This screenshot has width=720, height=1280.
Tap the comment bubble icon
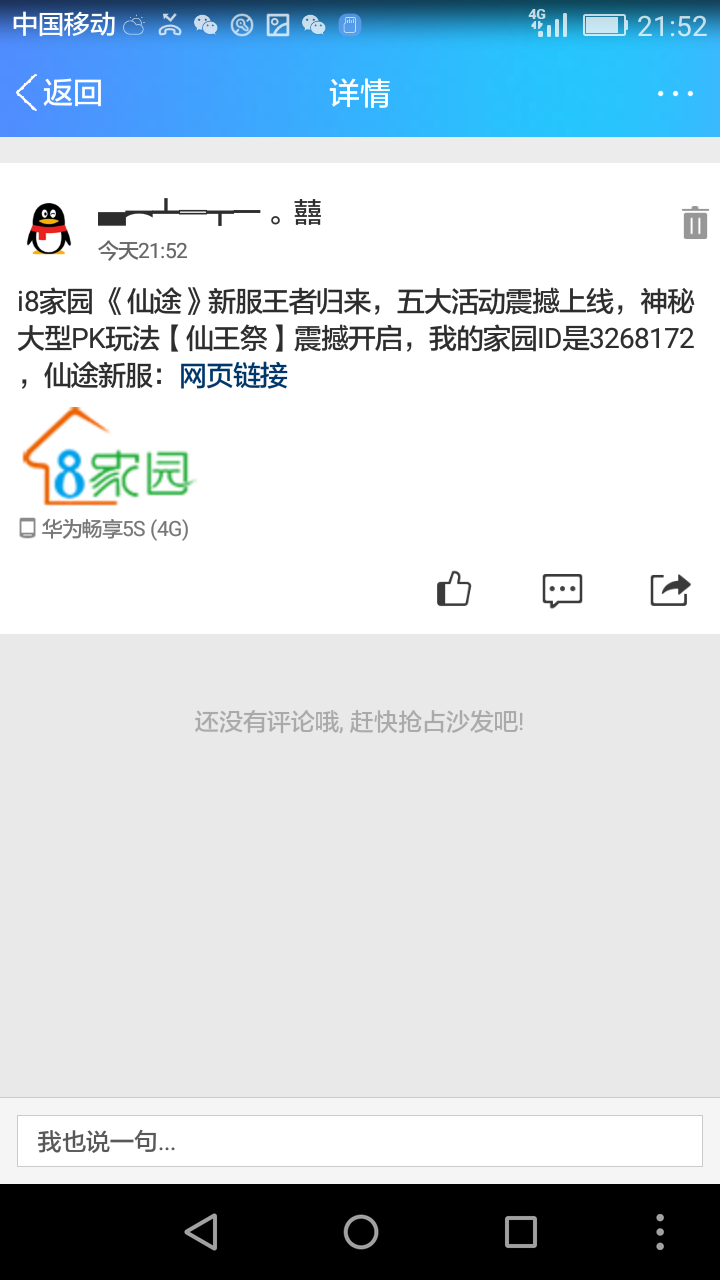562,589
